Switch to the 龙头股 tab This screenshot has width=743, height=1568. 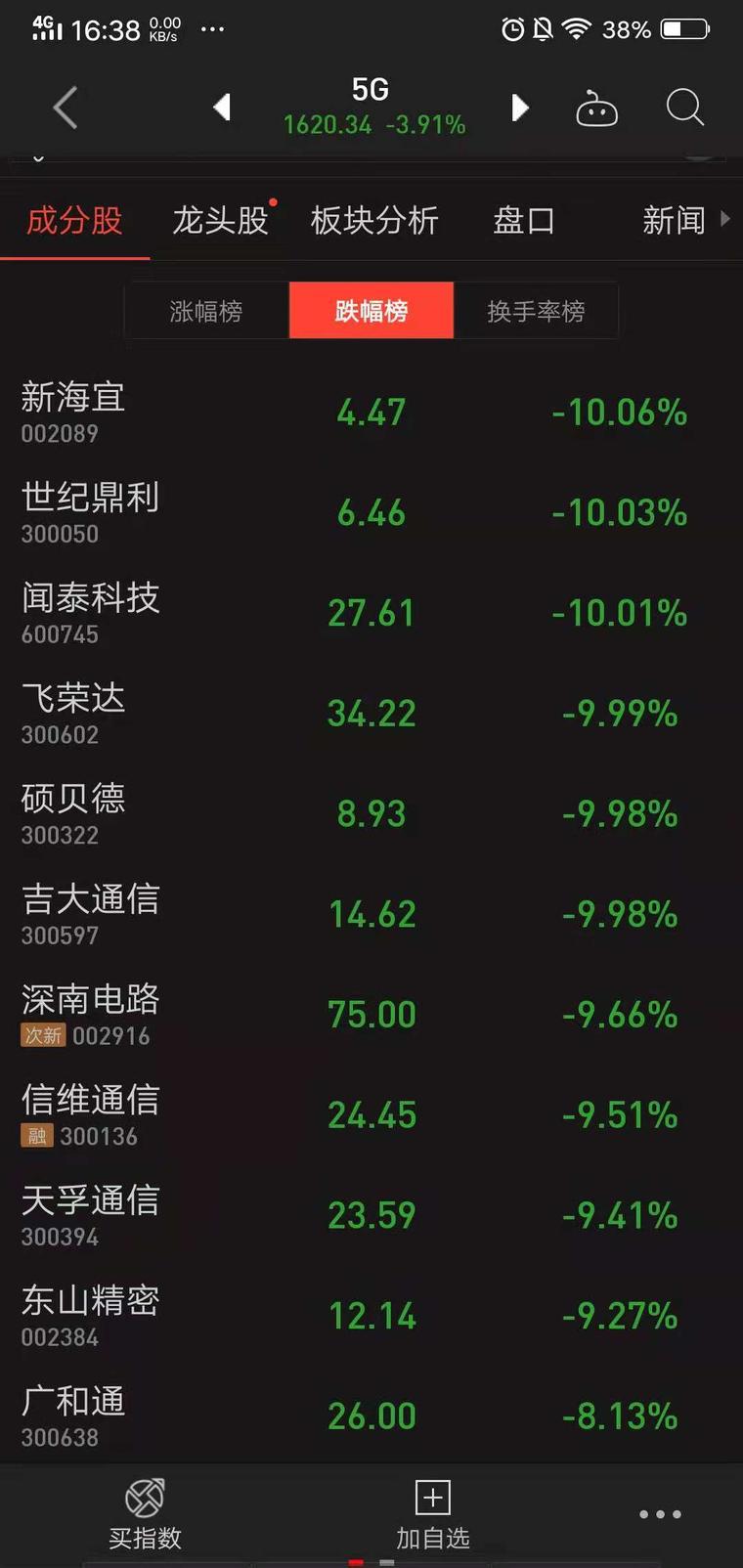tap(219, 221)
